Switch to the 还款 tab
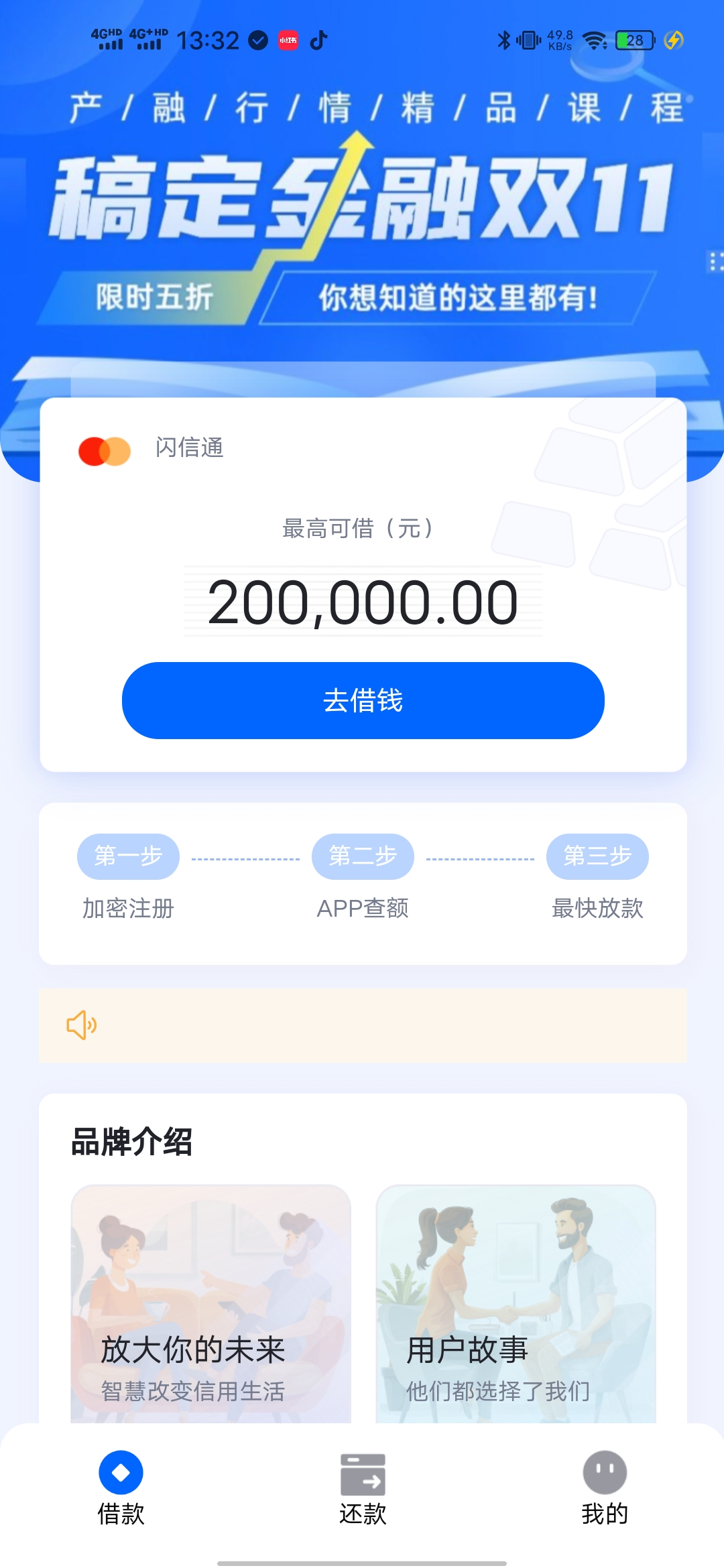 (x=363, y=1489)
